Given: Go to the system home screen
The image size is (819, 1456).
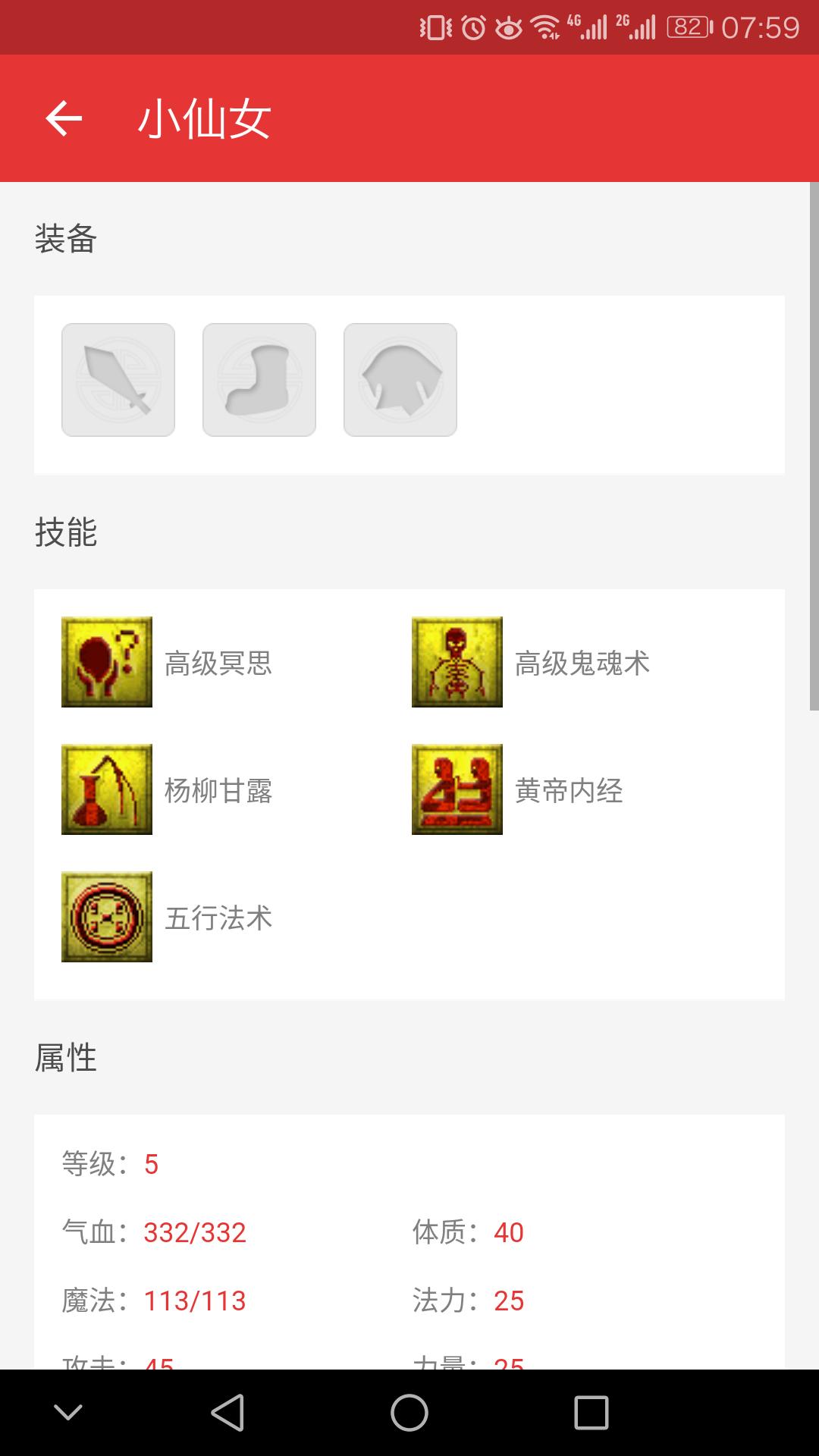Looking at the screenshot, I should click(x=409, y=1413).
